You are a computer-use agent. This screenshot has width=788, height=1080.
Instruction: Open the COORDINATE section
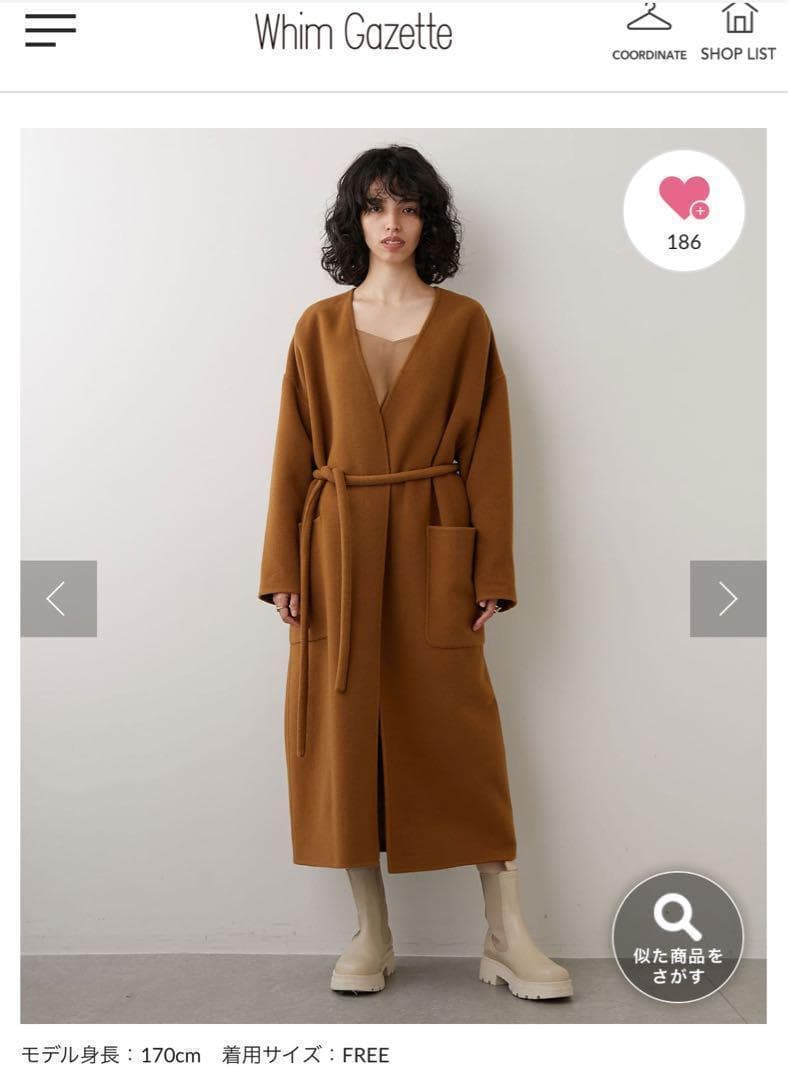(x=649, y=33)
